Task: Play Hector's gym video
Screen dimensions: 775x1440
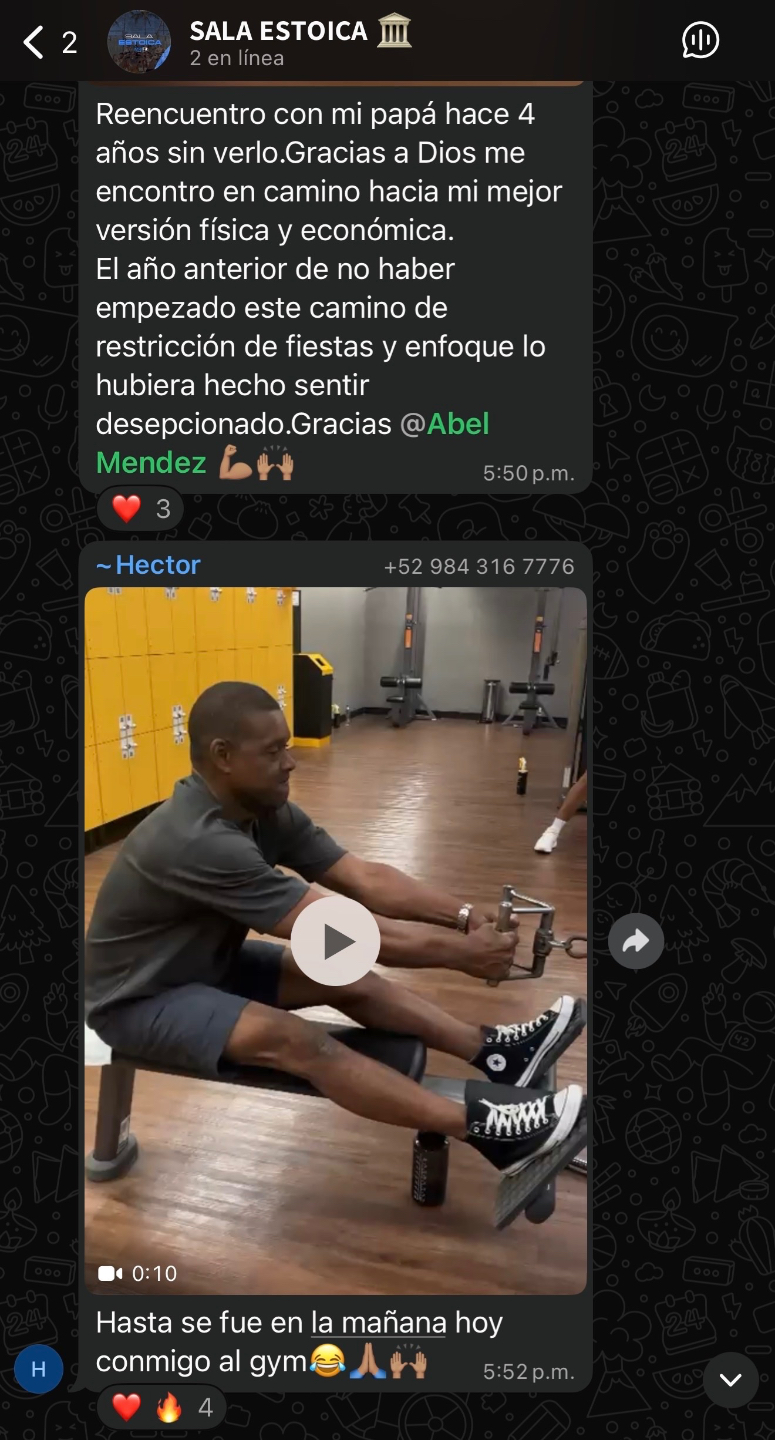Action: [x=335, y=941]
